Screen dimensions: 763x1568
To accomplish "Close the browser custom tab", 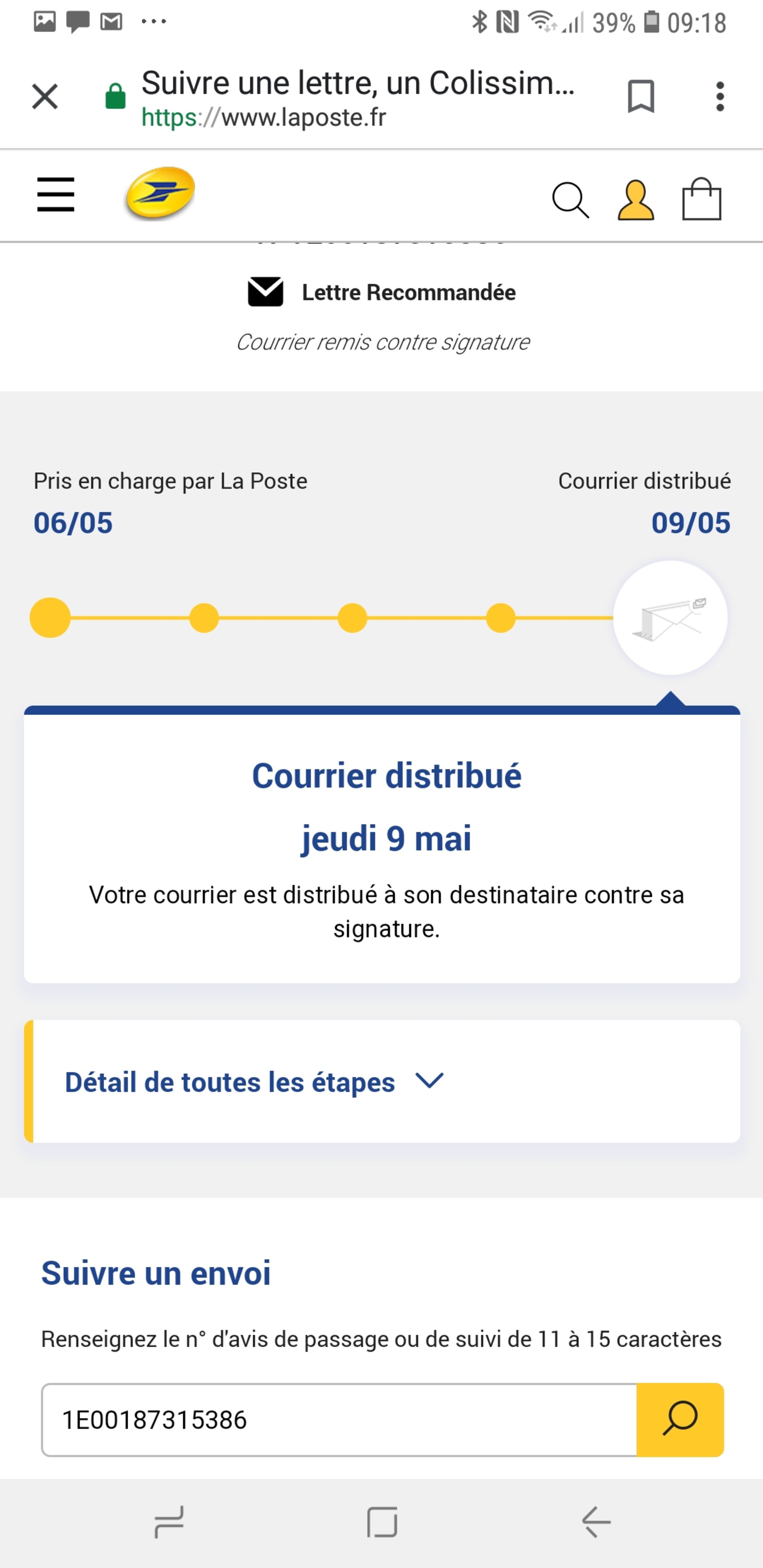I will coord(44,97).
